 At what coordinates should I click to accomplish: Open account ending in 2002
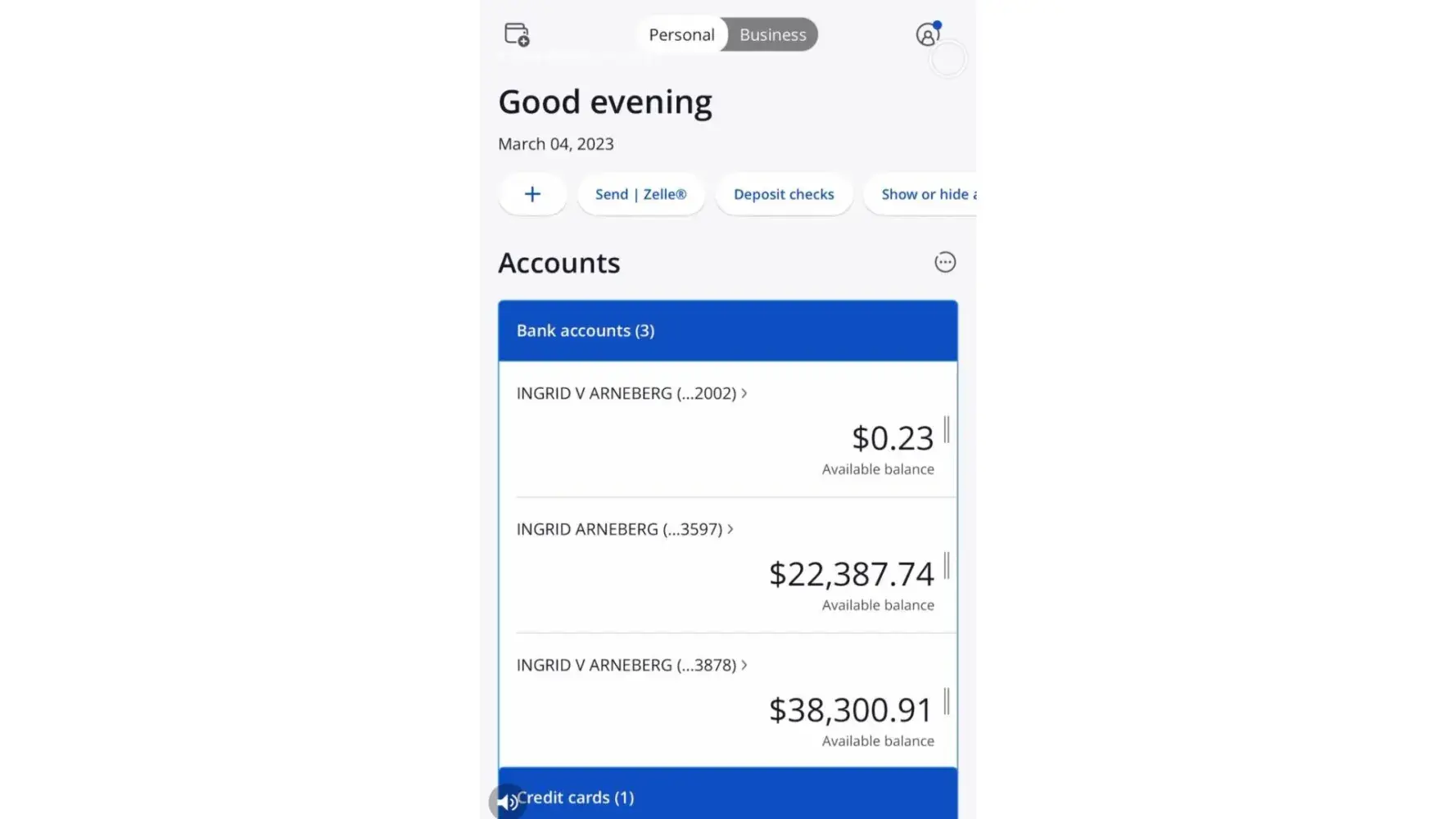point(631,393)
